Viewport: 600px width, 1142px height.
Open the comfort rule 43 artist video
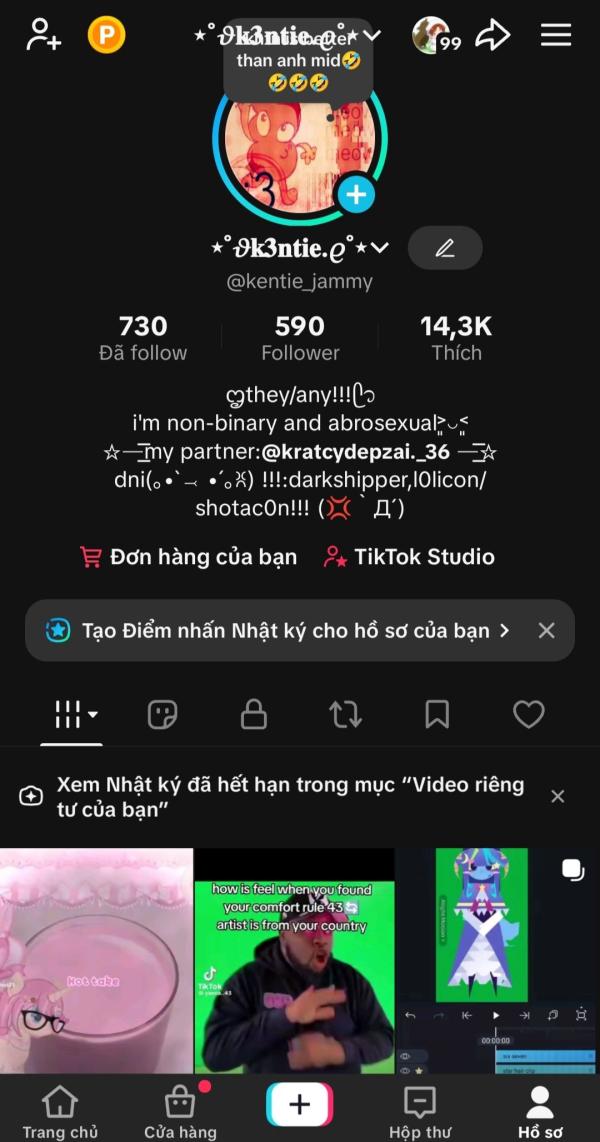click(x=294, y=960)
